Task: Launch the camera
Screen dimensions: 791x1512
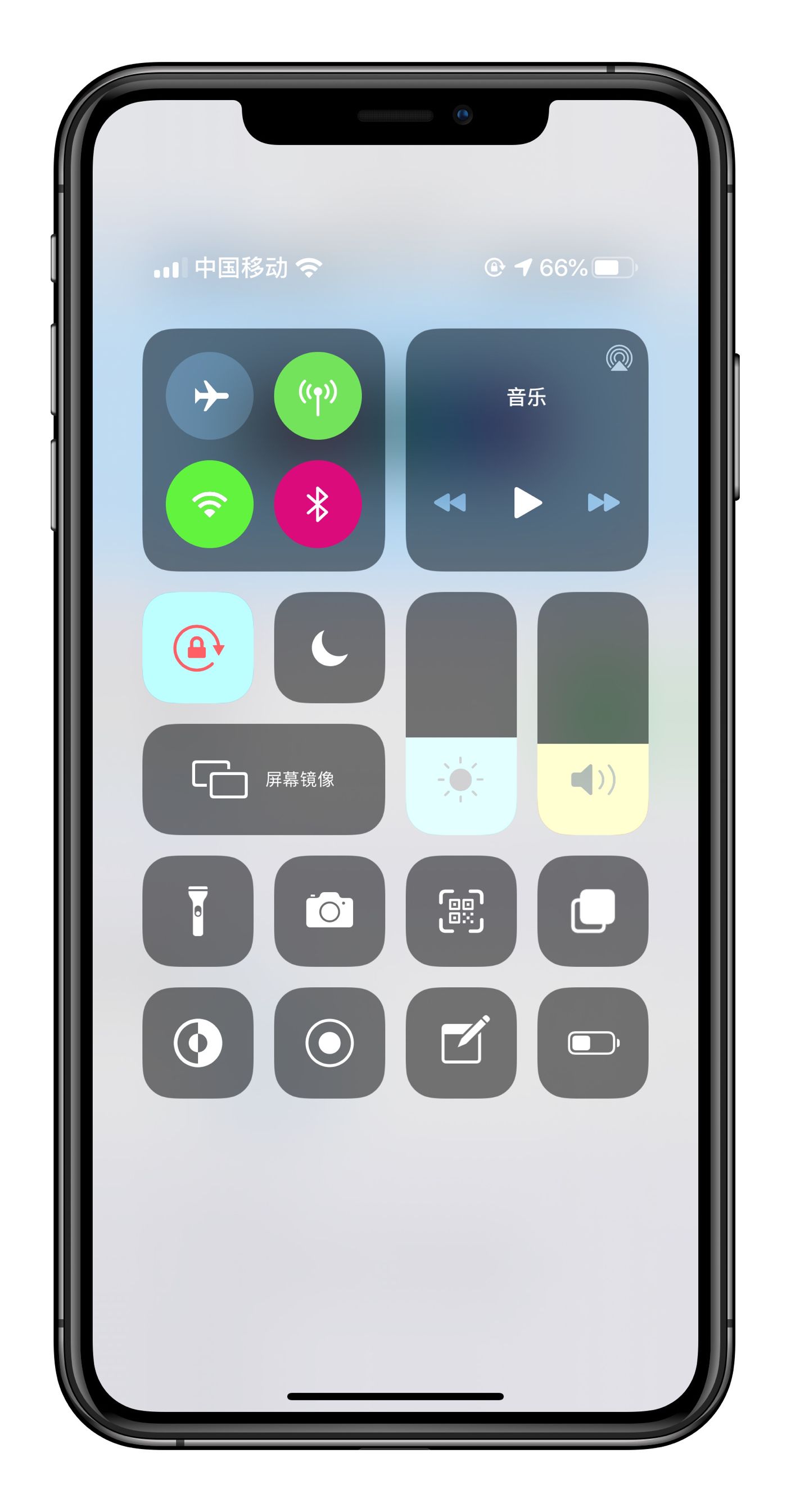Action: [x=329, y=911]
